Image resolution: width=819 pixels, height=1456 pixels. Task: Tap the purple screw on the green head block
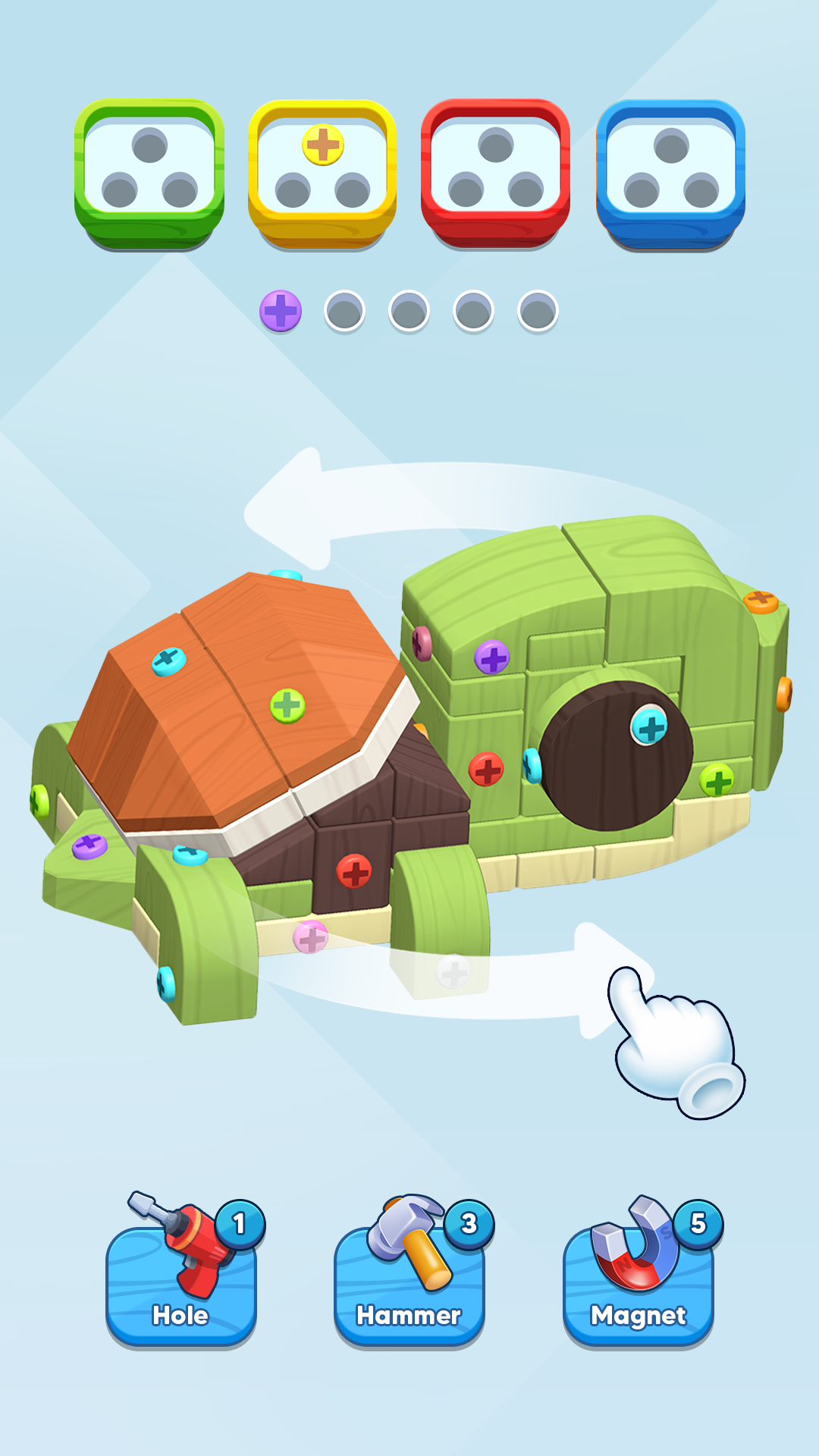click(x=492, y=657)
